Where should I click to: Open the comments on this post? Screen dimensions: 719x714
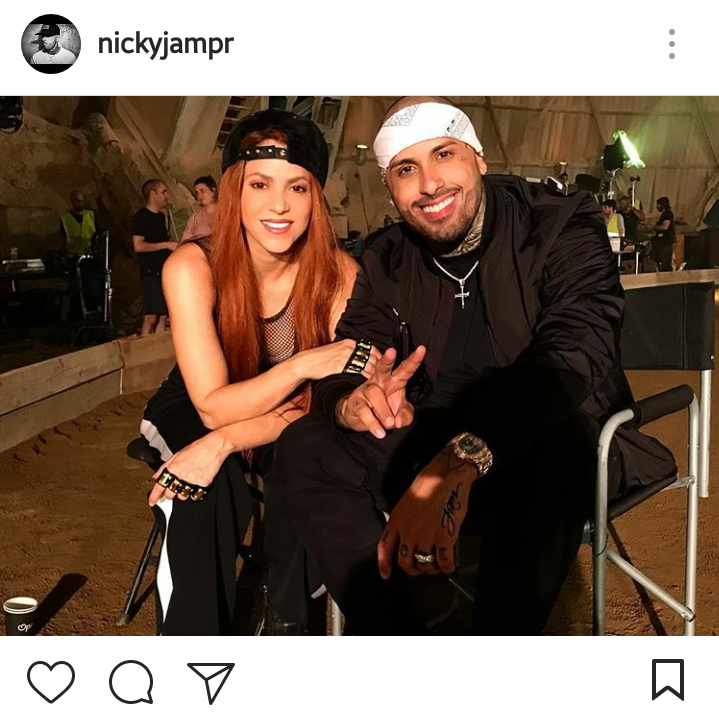[x=131, y=682]
